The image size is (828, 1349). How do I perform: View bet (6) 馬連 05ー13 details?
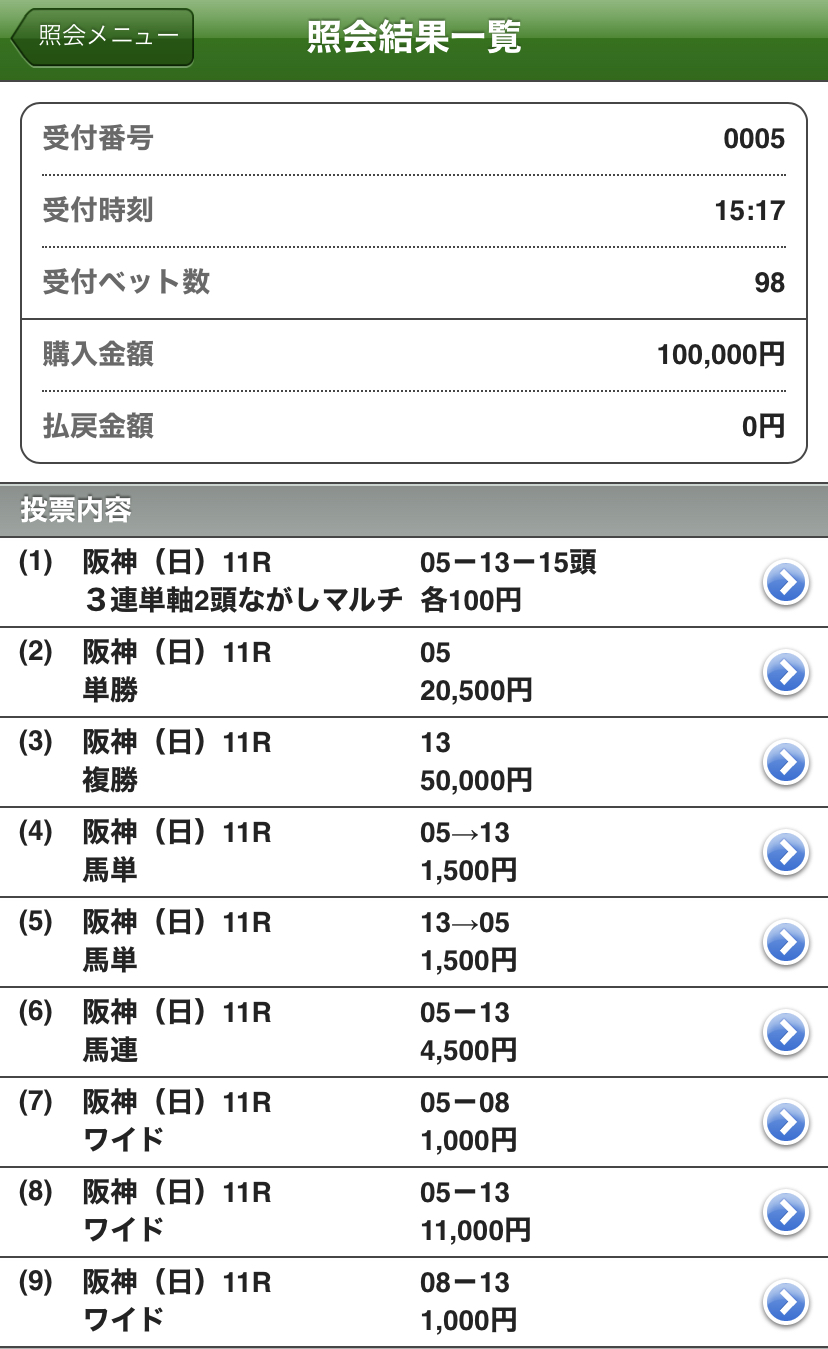pyautogui.click(x=786, y=1032)
